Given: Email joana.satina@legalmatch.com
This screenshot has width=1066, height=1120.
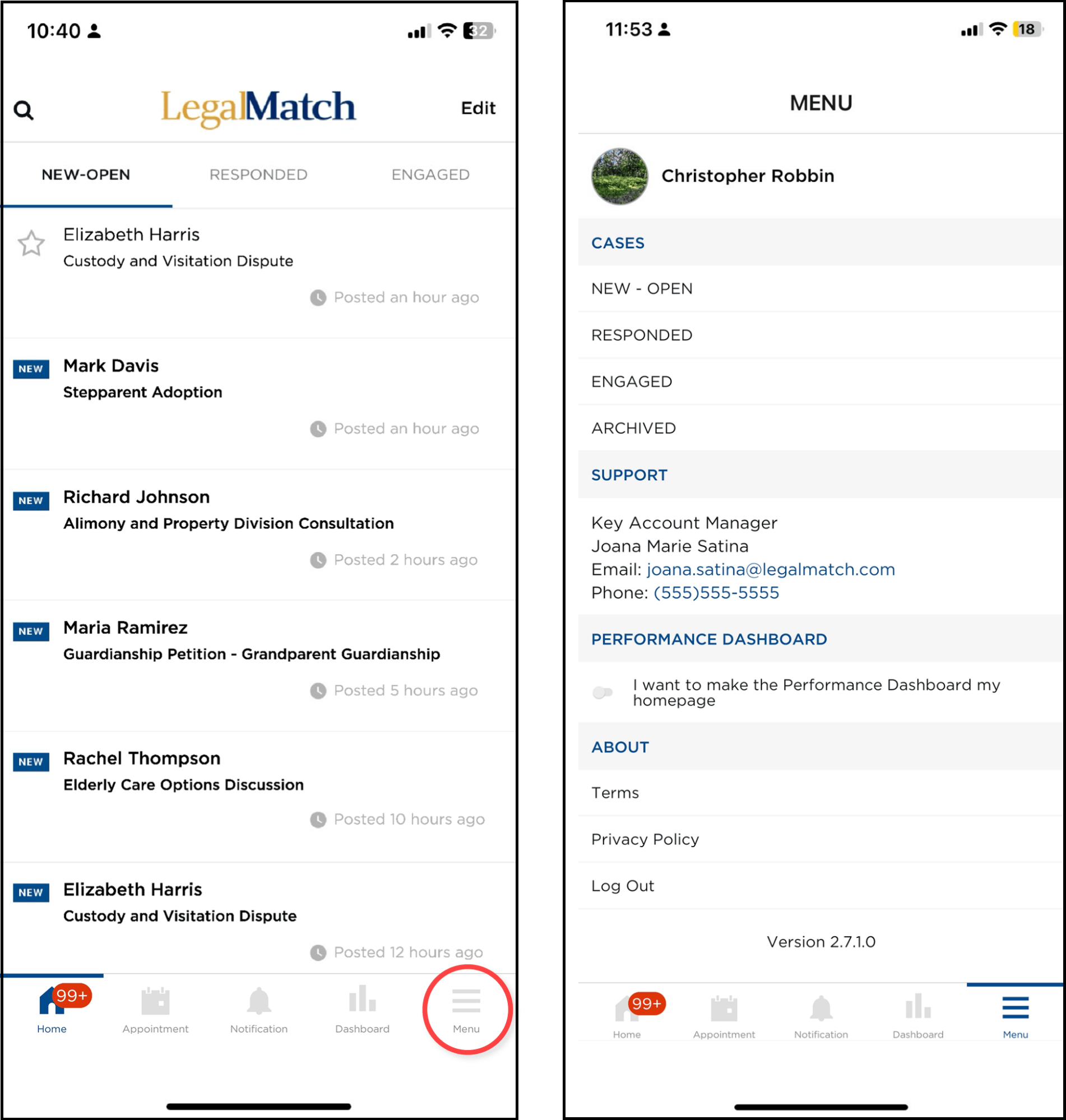Looking at the screenshot, I should click(x=770, y=569).
